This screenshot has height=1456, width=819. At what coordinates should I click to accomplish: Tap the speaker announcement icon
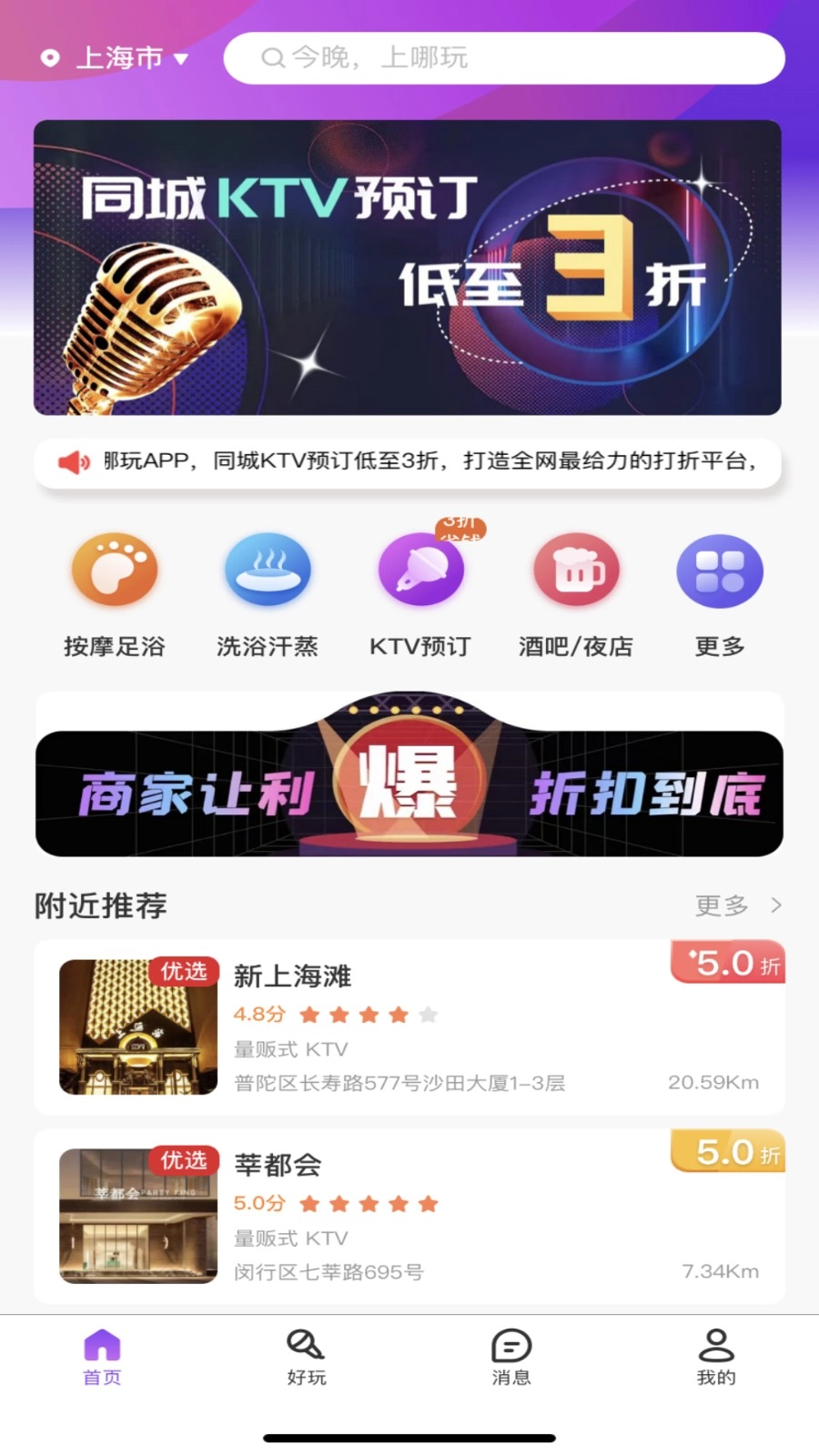(x=73, y=462)
